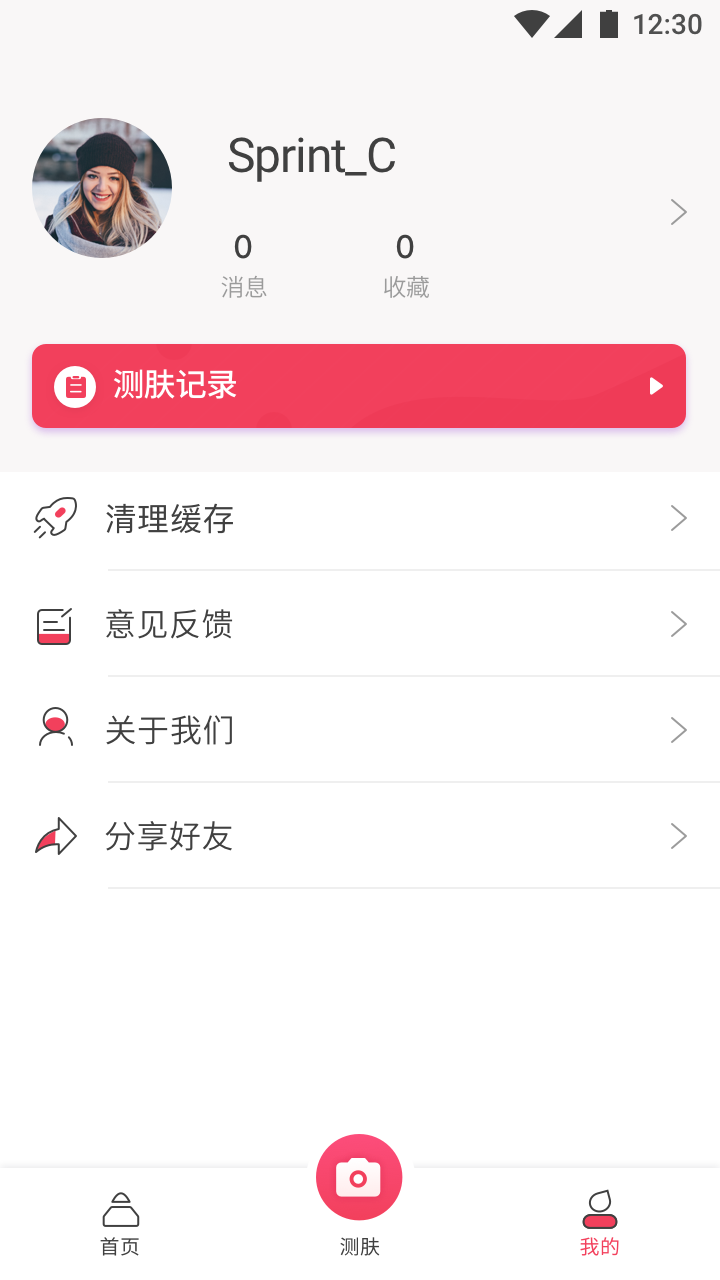Select the rocket icon next to 清理缓存
This screenshot has height=1280, width=720.
(55, 518)
